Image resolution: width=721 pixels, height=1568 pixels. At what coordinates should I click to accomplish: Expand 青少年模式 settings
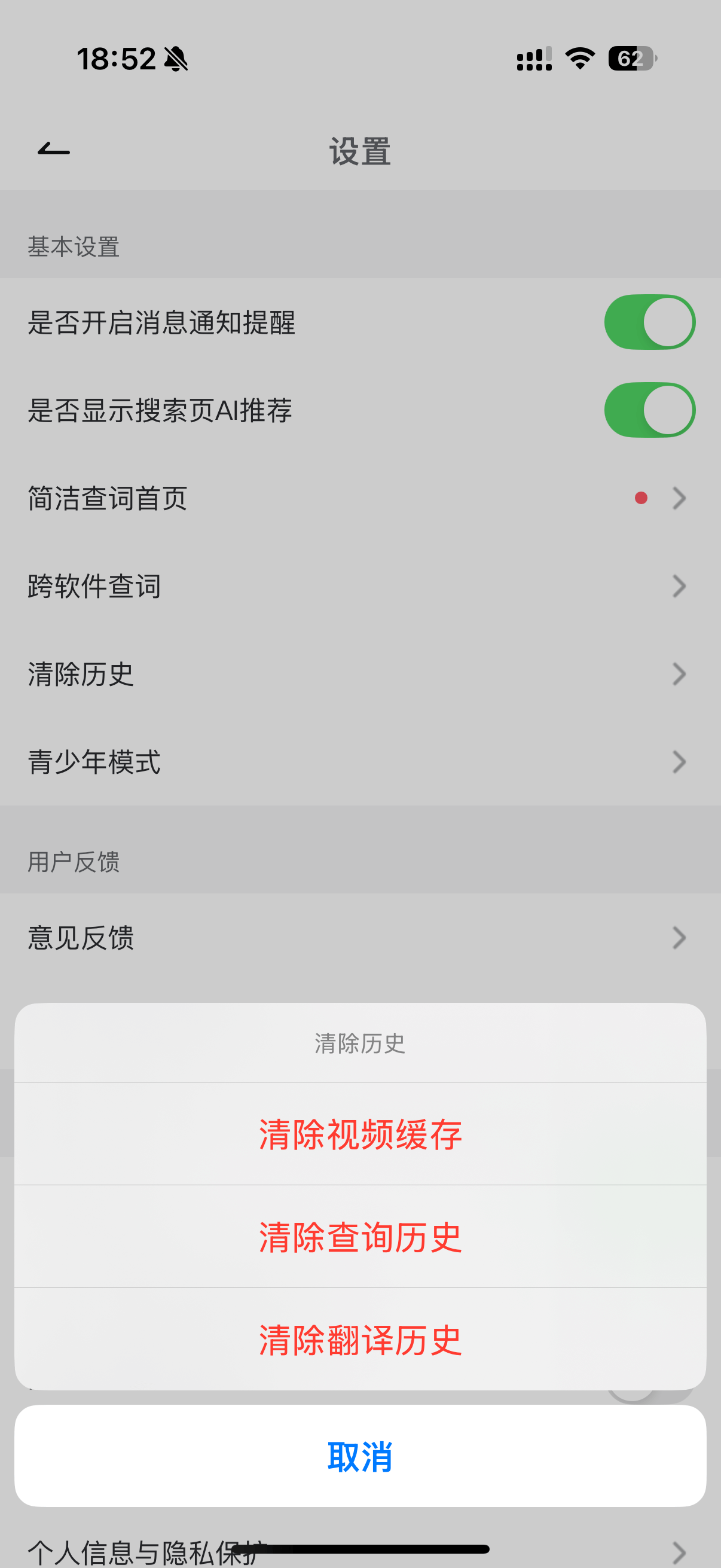680,761
